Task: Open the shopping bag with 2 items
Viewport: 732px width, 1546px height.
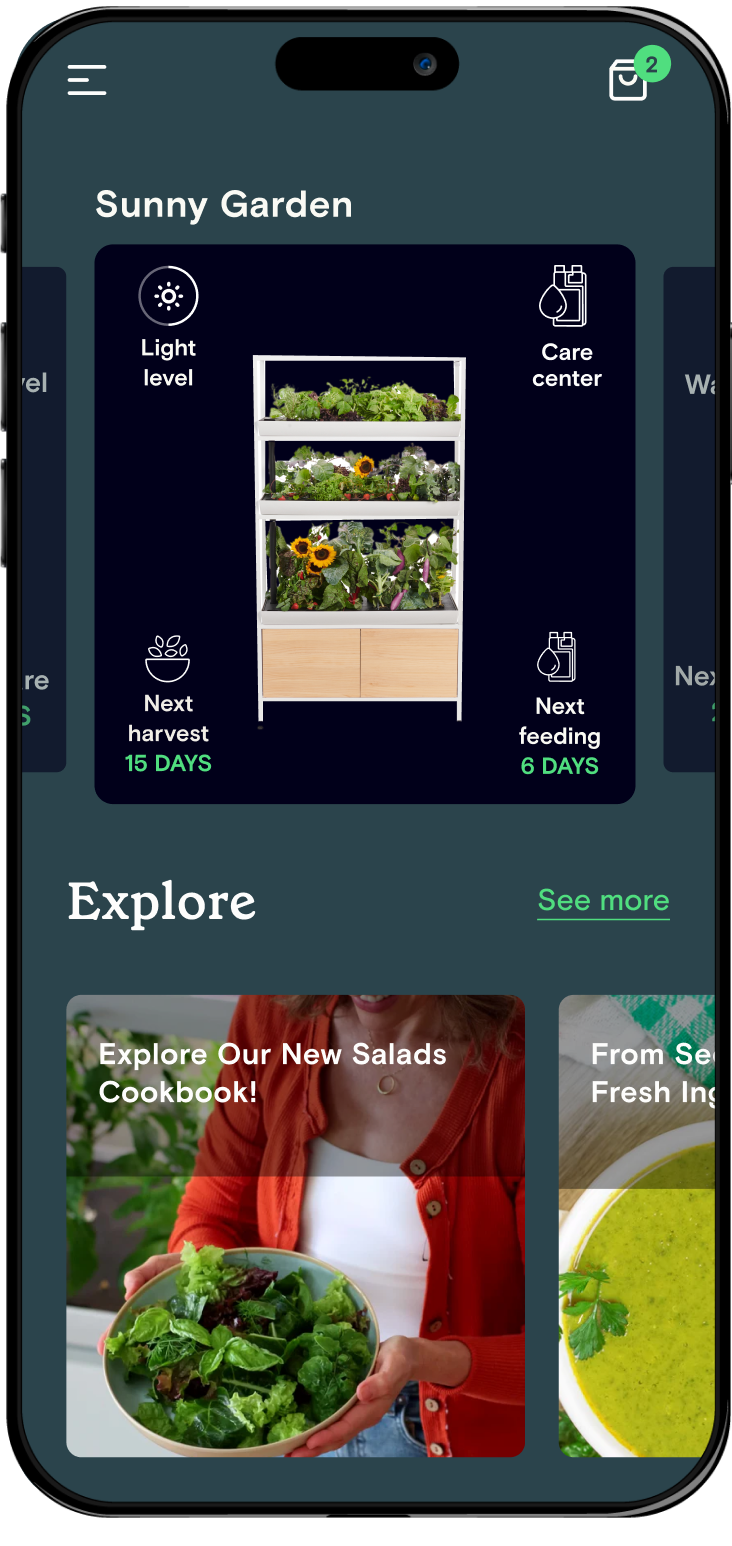Action: [629, 79]
